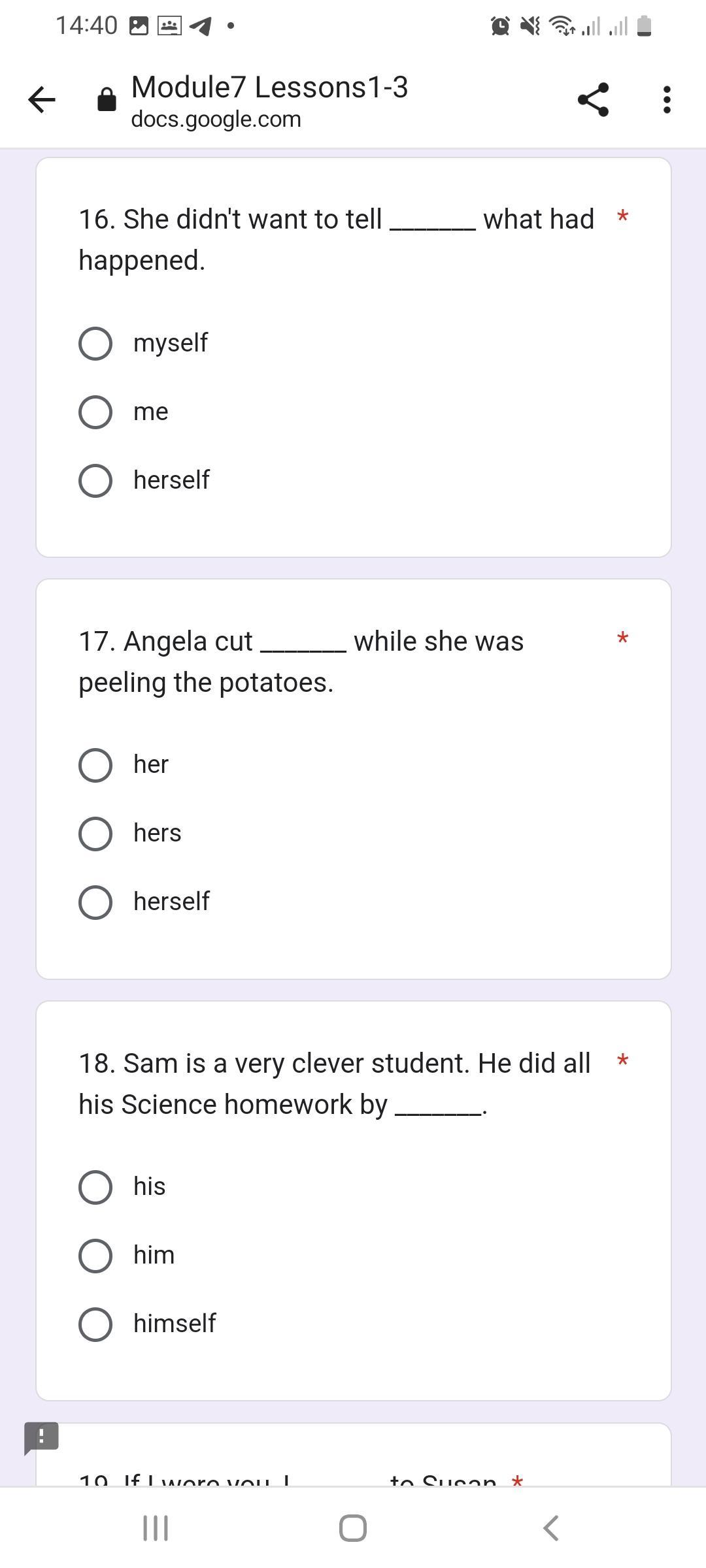This screenshot has height=1568, width=706.
Task: Open the report problem feedback flag
Action: [x=41, y=1438]
